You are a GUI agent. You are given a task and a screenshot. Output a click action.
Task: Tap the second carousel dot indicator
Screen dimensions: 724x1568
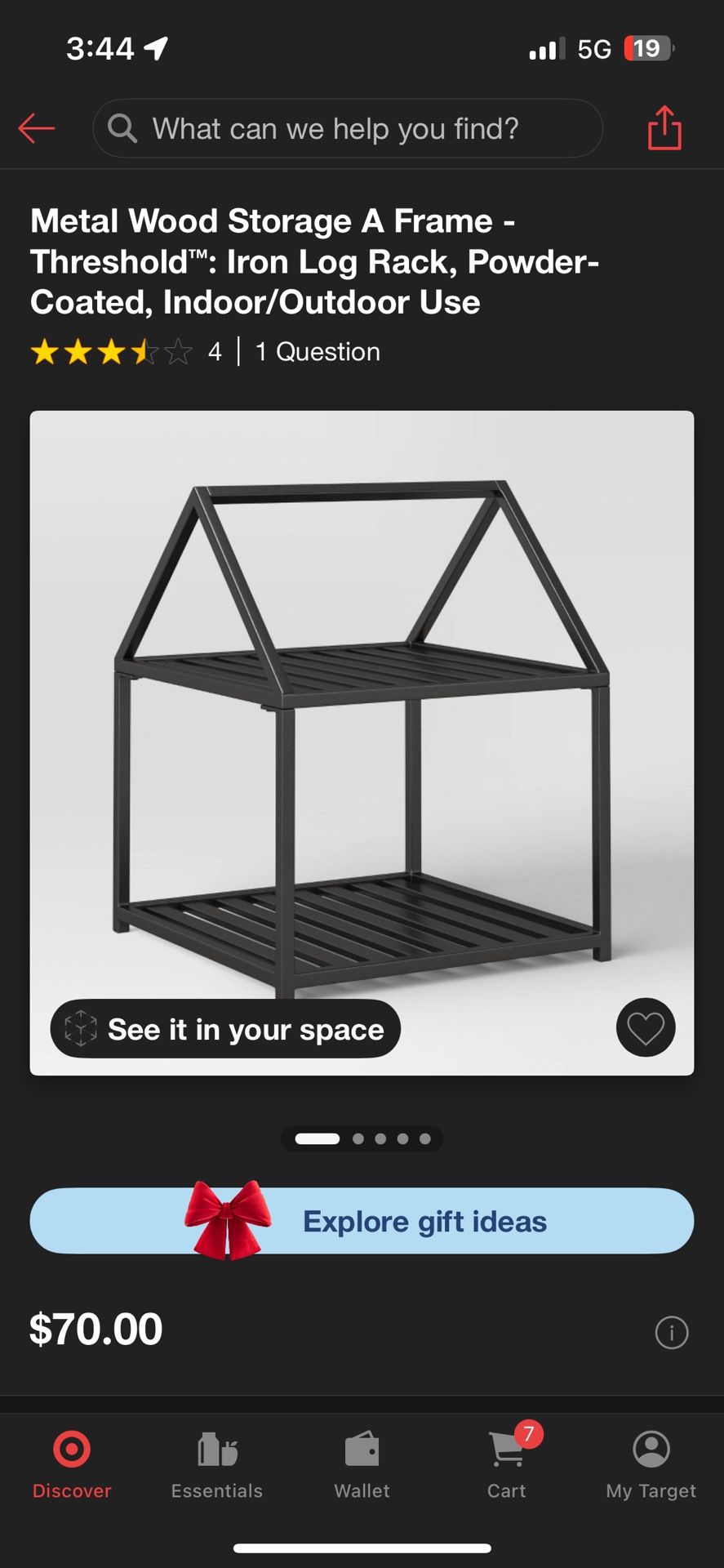358,1138
